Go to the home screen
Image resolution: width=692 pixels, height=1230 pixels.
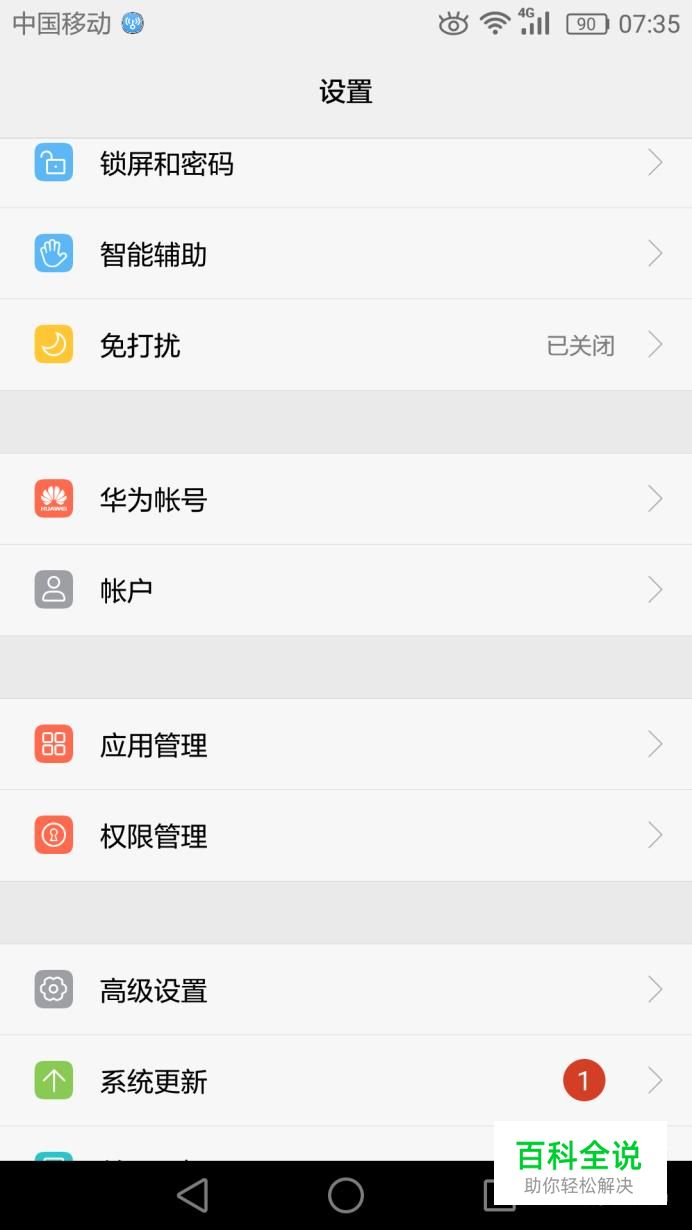346,1195
